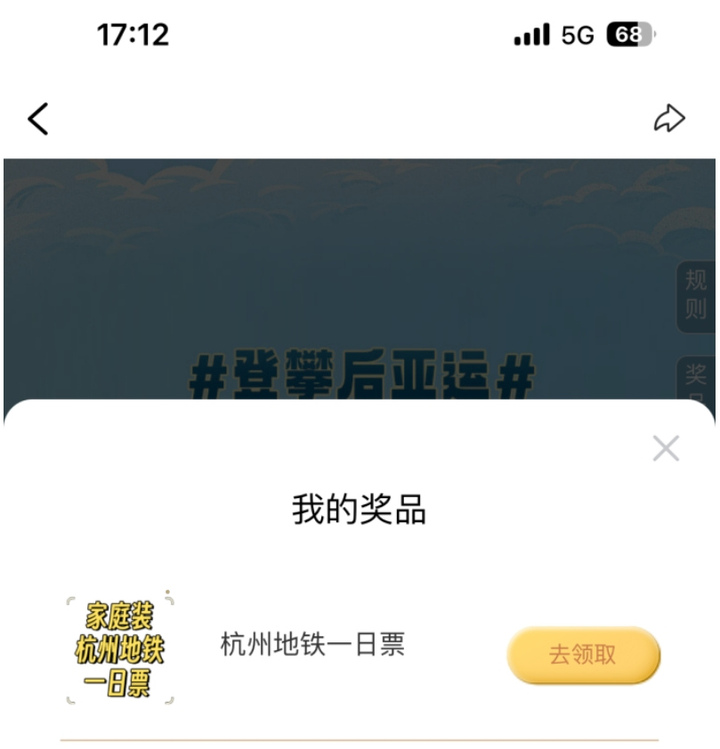Tap 去领取 to claim the metro ticket

(x=583, y=655)
